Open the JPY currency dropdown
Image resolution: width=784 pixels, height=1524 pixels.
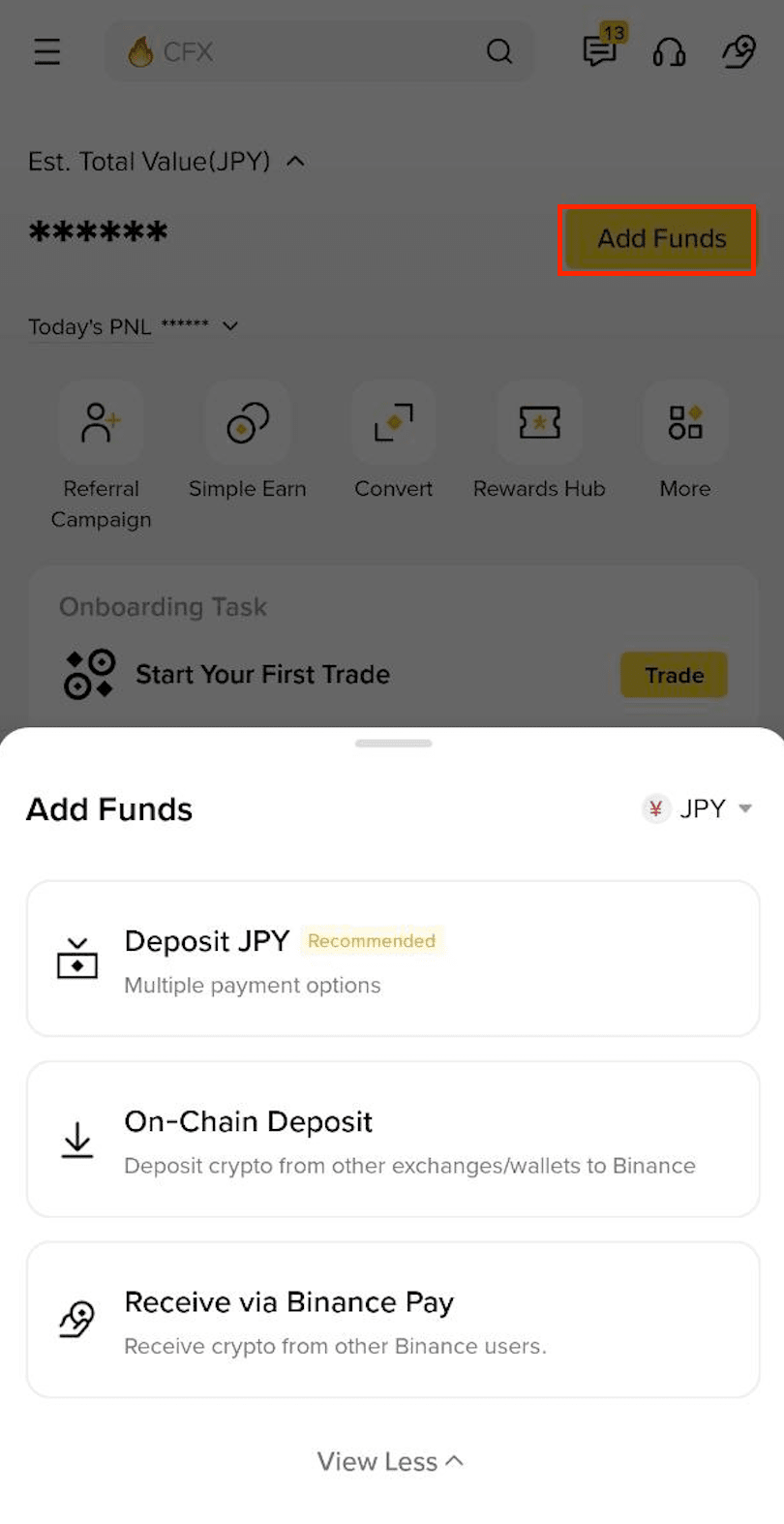pyautogui.click(x=698, y=808)
